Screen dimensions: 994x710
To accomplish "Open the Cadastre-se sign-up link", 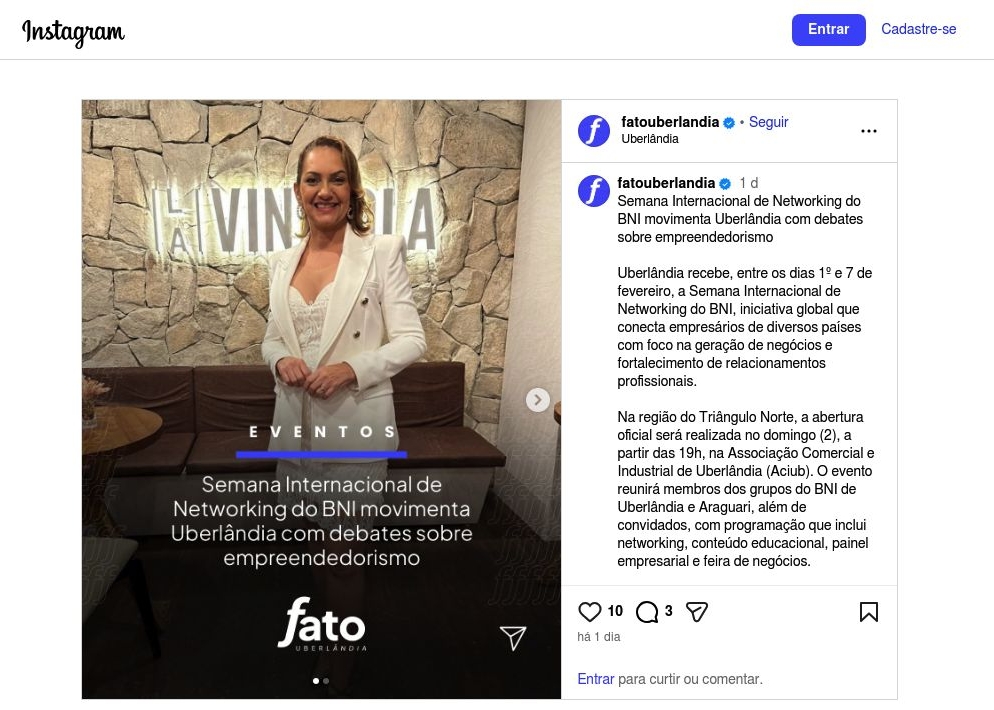I will 918,30.
